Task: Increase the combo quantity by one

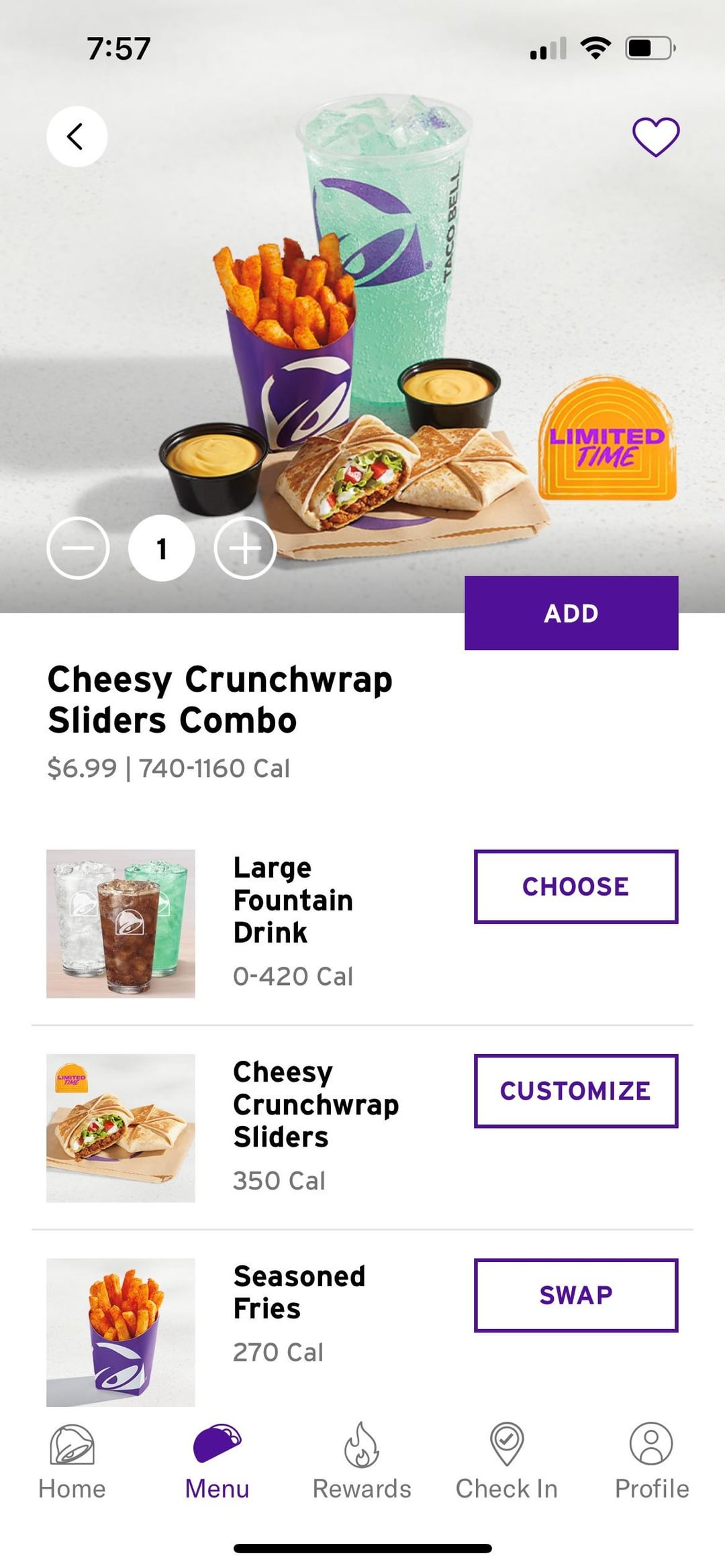Action: coord(245,548)
